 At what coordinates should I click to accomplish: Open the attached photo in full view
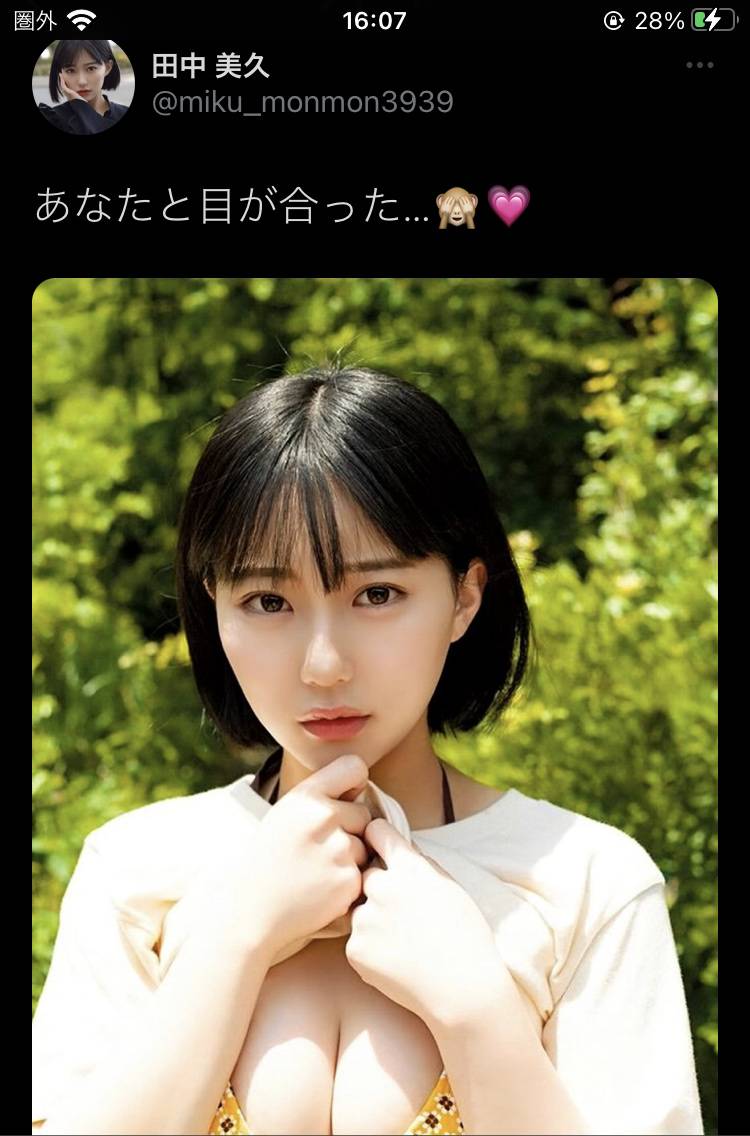(375, 700)
